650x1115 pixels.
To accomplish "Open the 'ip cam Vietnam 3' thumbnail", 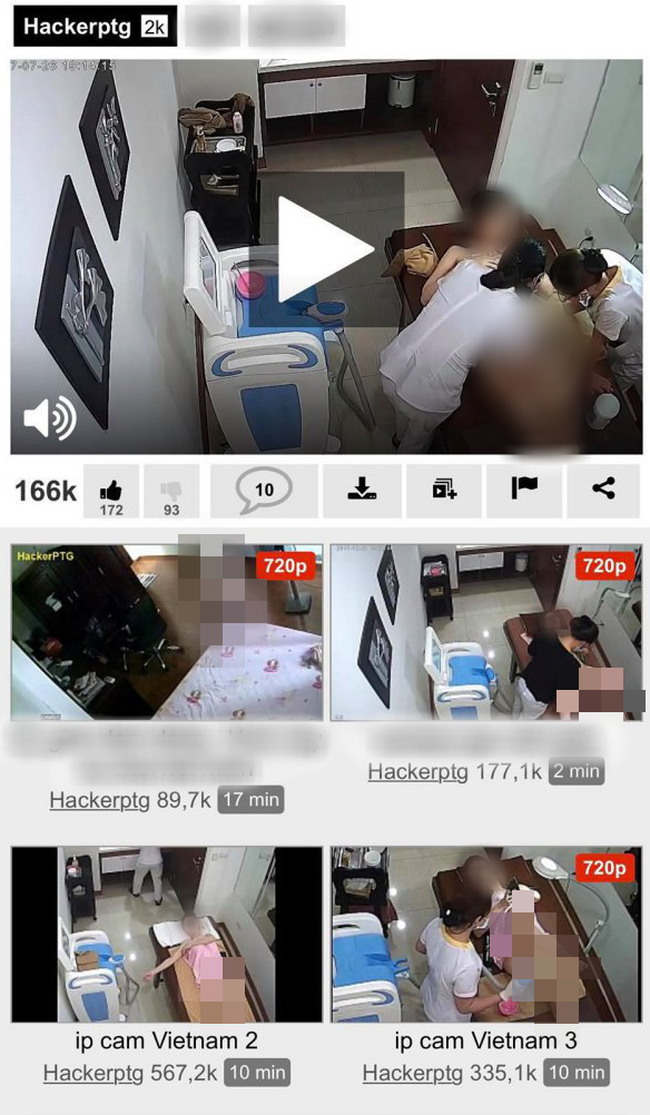I will (486, 934).
